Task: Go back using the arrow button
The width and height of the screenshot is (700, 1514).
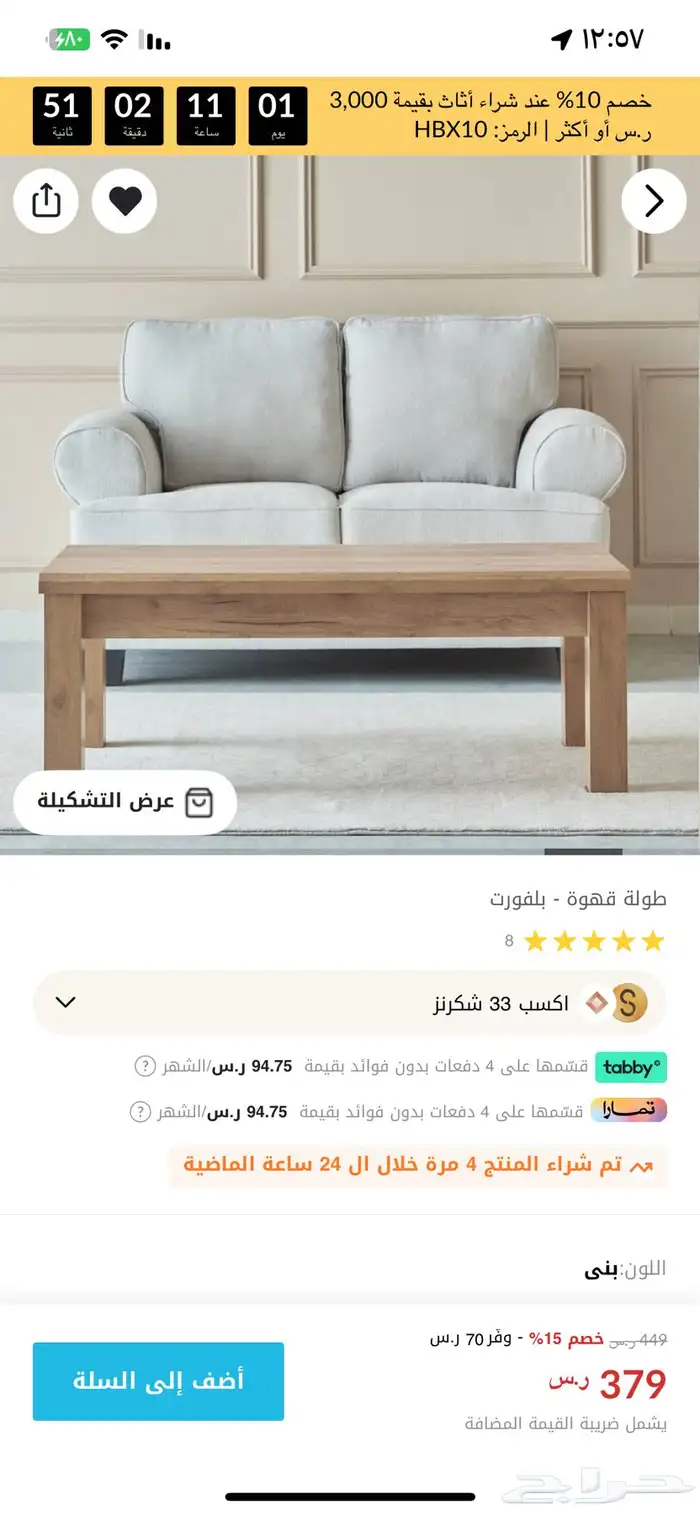Action: [x=653, y=202]
